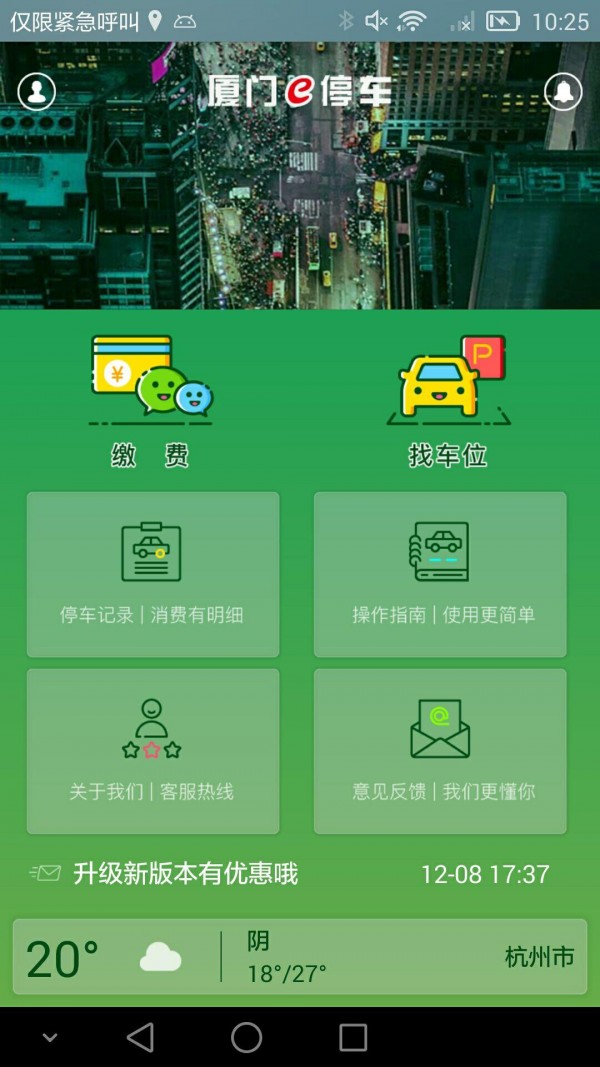Go back using system back button
The height and width of the screenshot is (1067, 600).
coord(141,1037)
